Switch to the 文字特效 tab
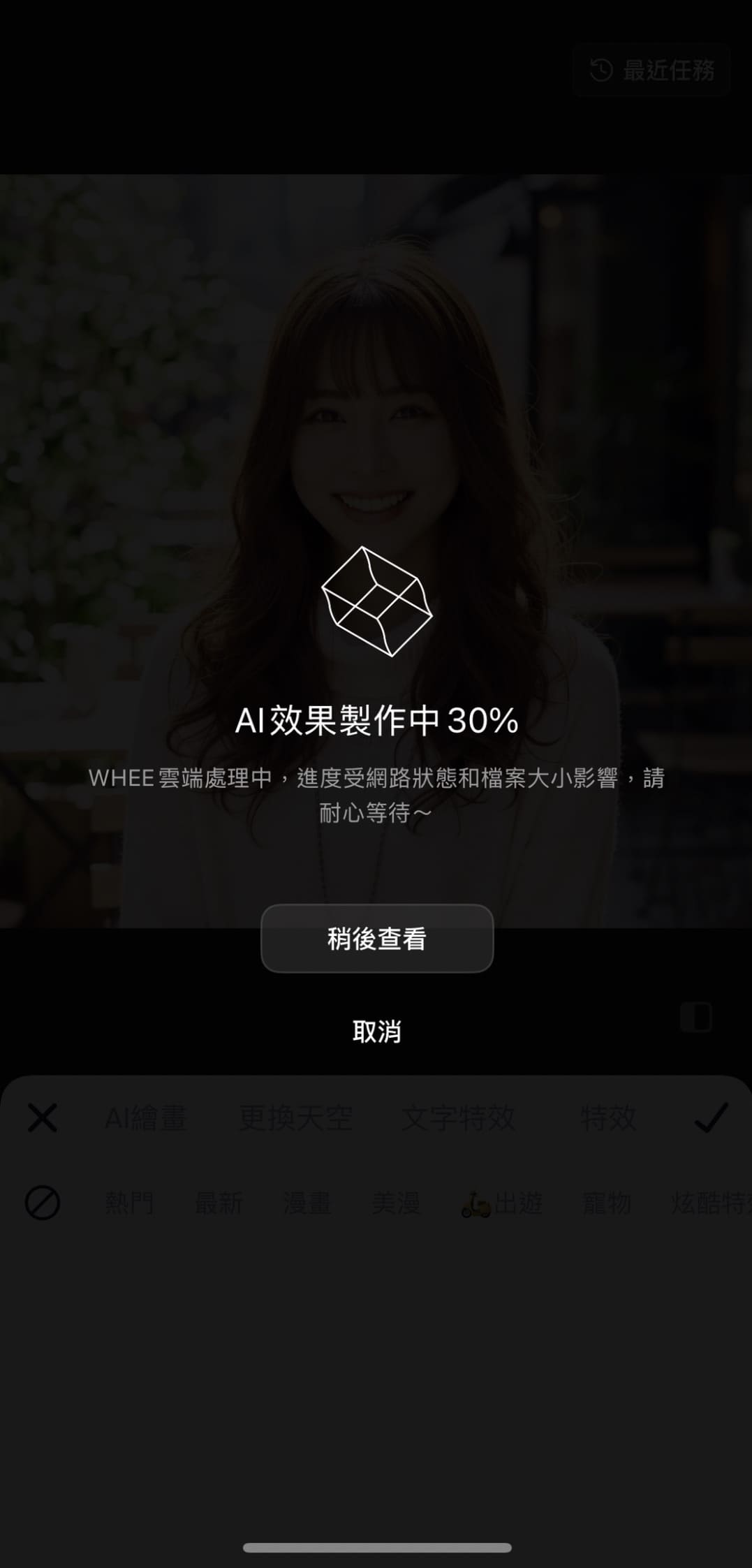 (458, 1118)
